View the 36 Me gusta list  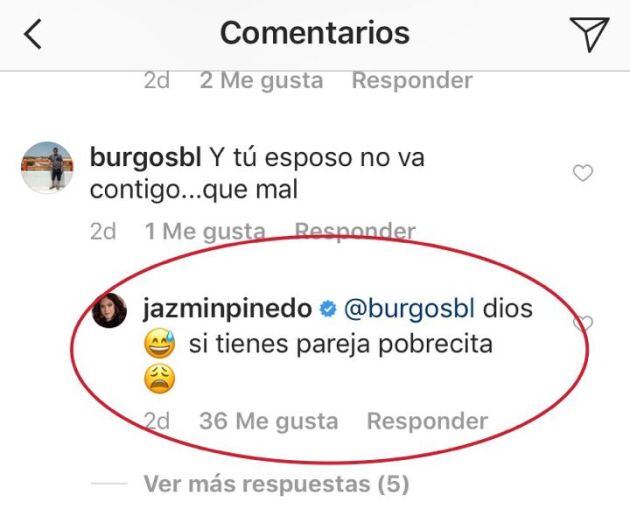pyautogui.click(x=268, y=422)
